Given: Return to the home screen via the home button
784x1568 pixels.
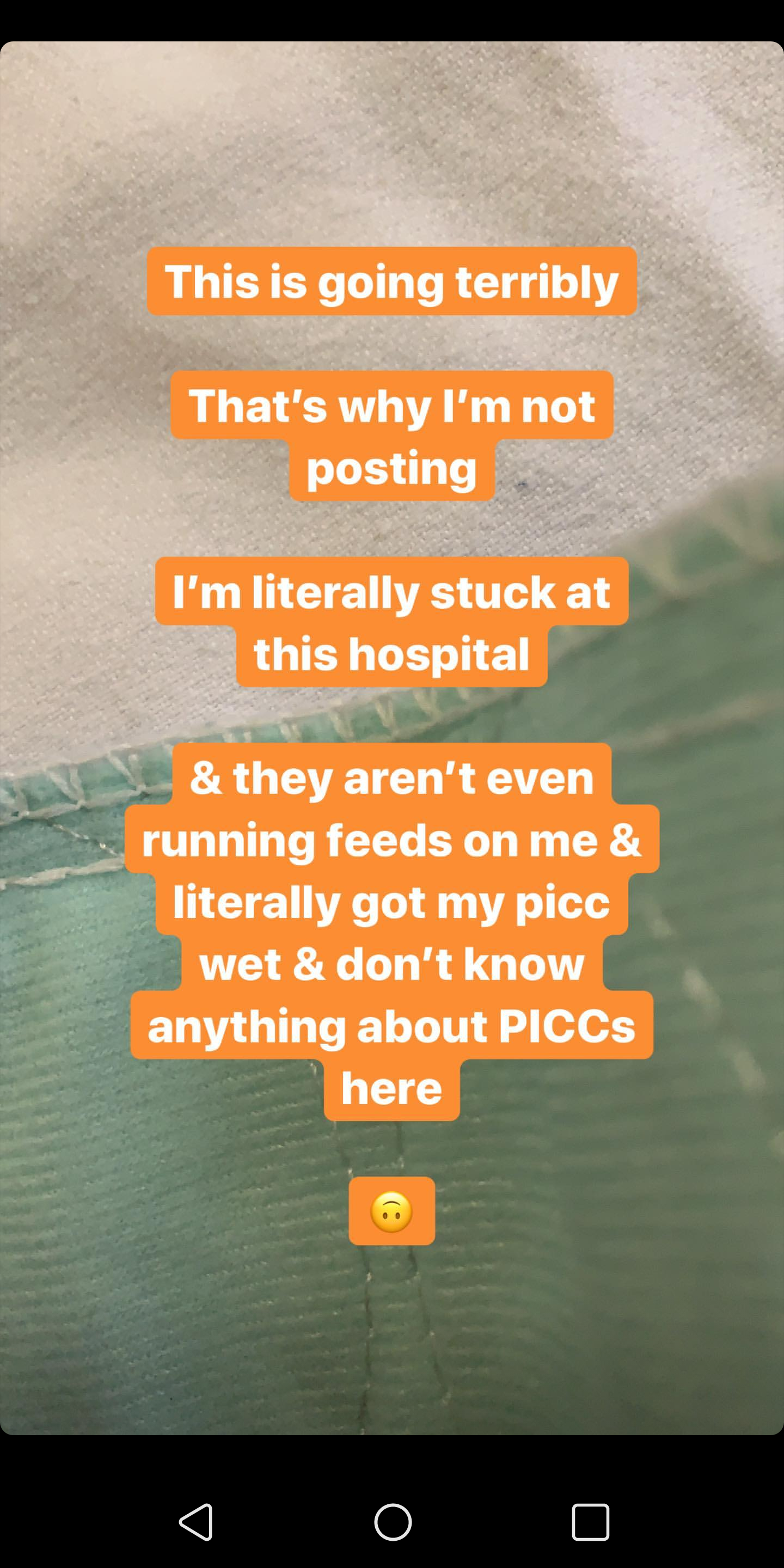Looking at the screenshot, I should coord(393,1522).
